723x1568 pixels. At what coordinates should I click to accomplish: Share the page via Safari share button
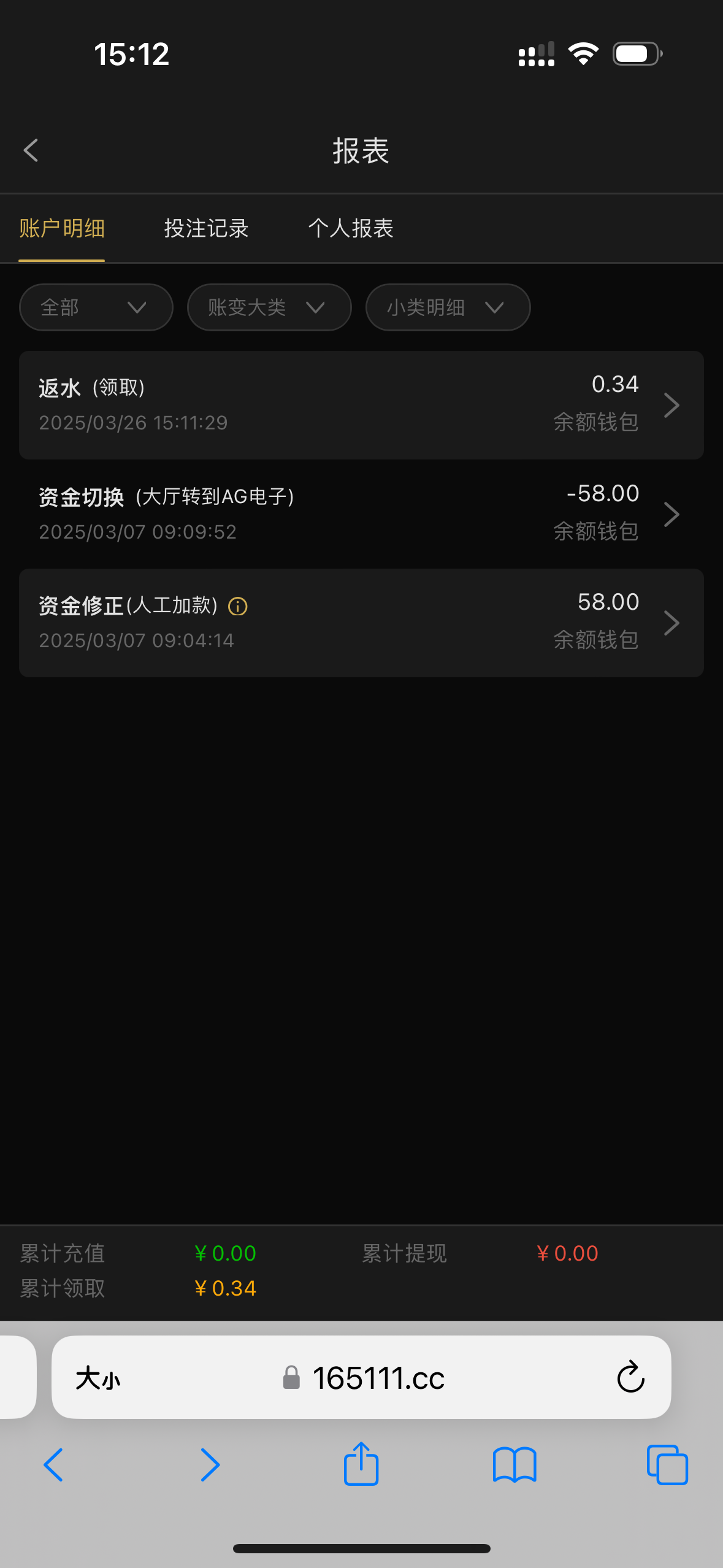tap(361, 1464)
